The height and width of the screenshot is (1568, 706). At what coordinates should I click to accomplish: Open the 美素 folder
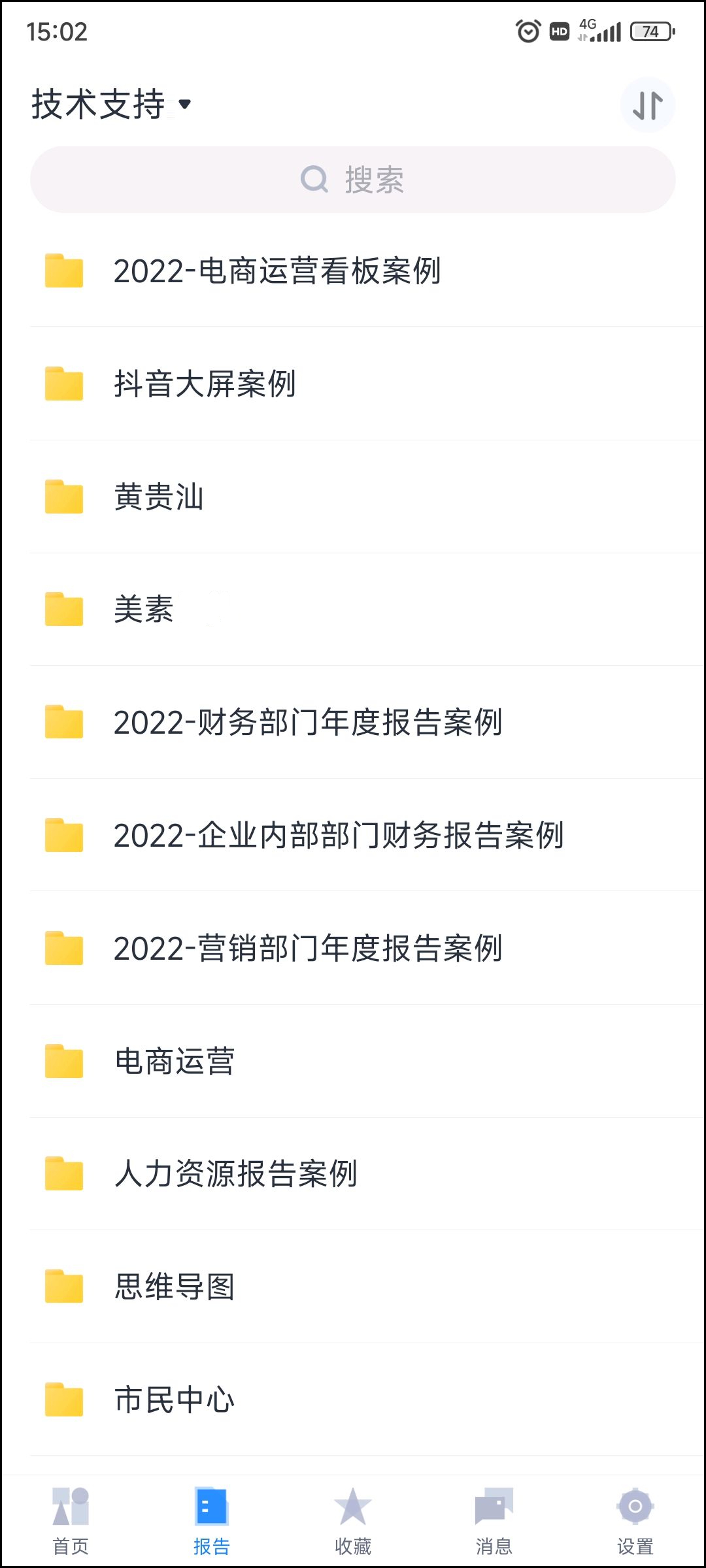(144, 610)
